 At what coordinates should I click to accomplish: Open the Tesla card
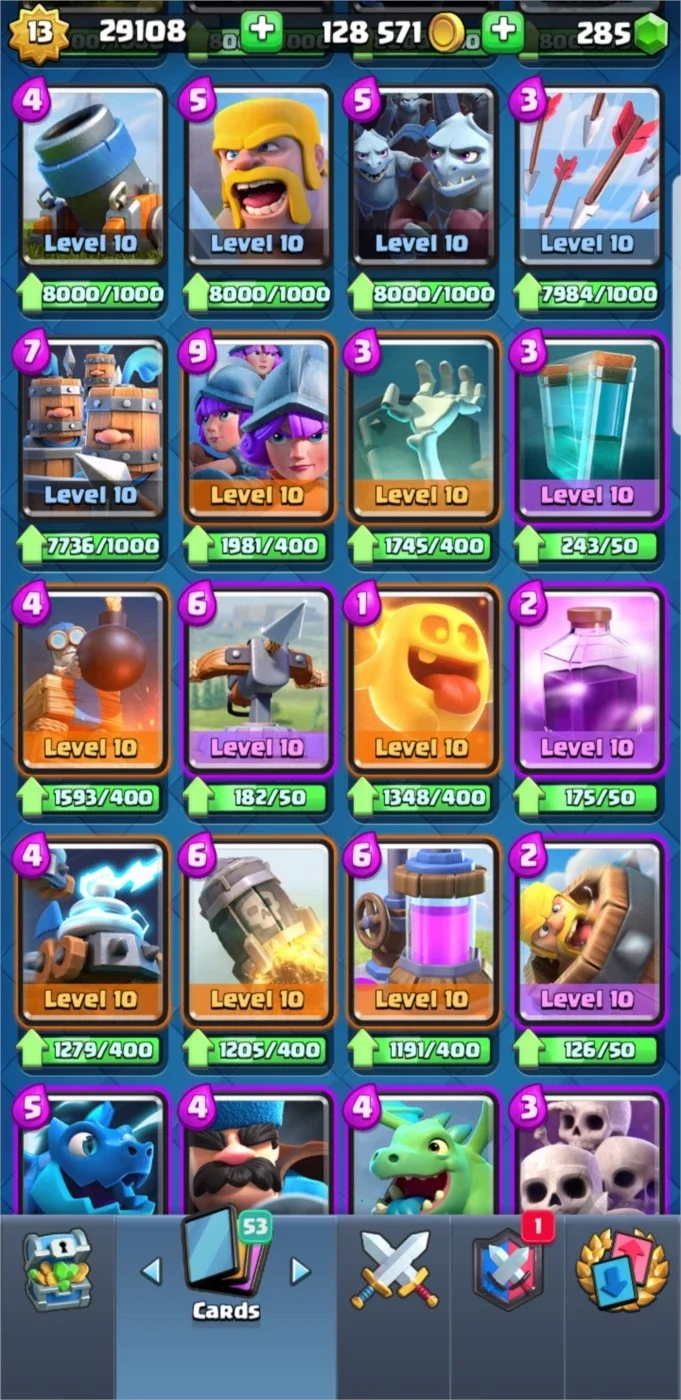tap(92, 933)
